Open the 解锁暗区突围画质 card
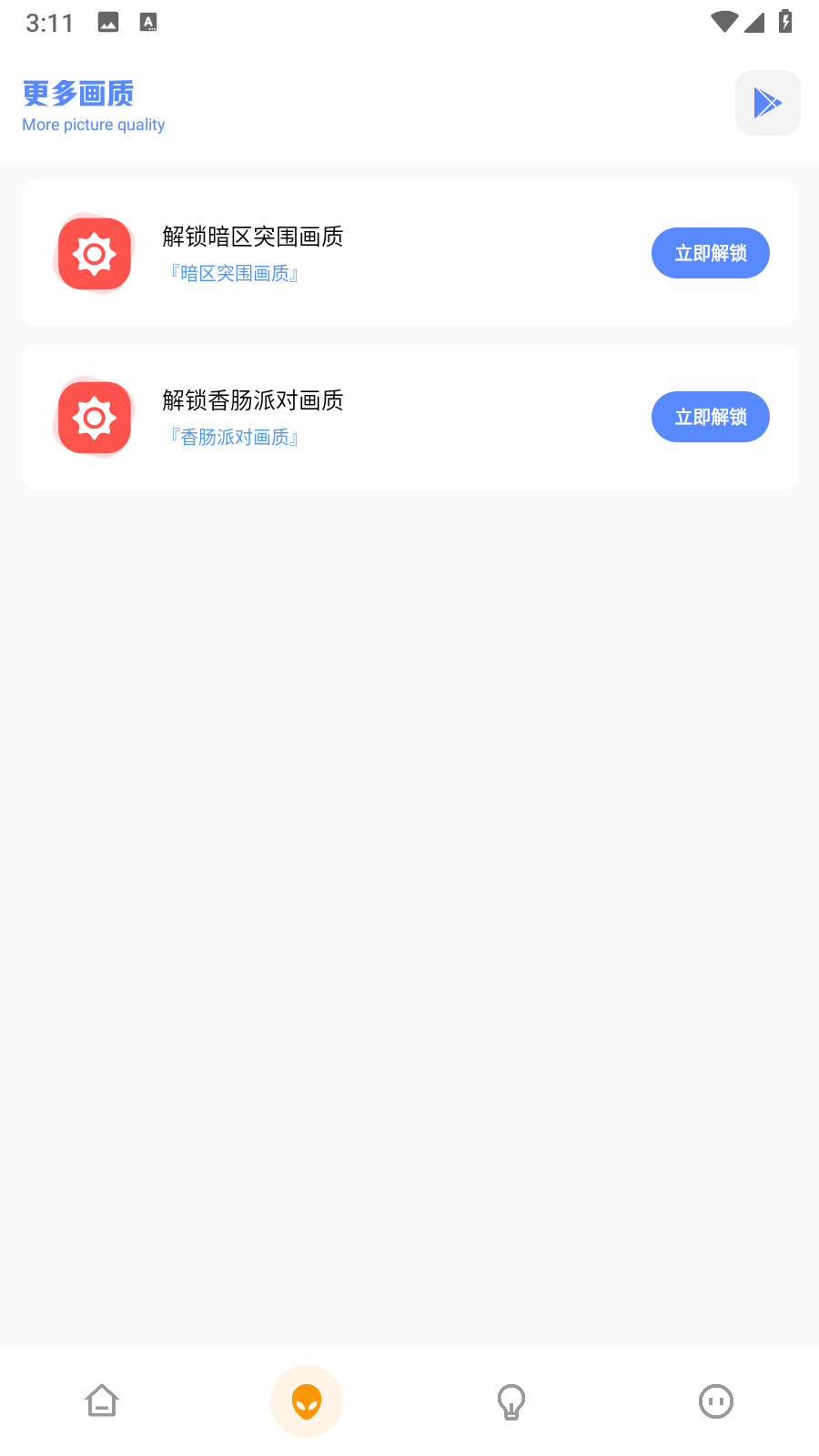This screenshot has height=1456, width=819. pos(364,253)
